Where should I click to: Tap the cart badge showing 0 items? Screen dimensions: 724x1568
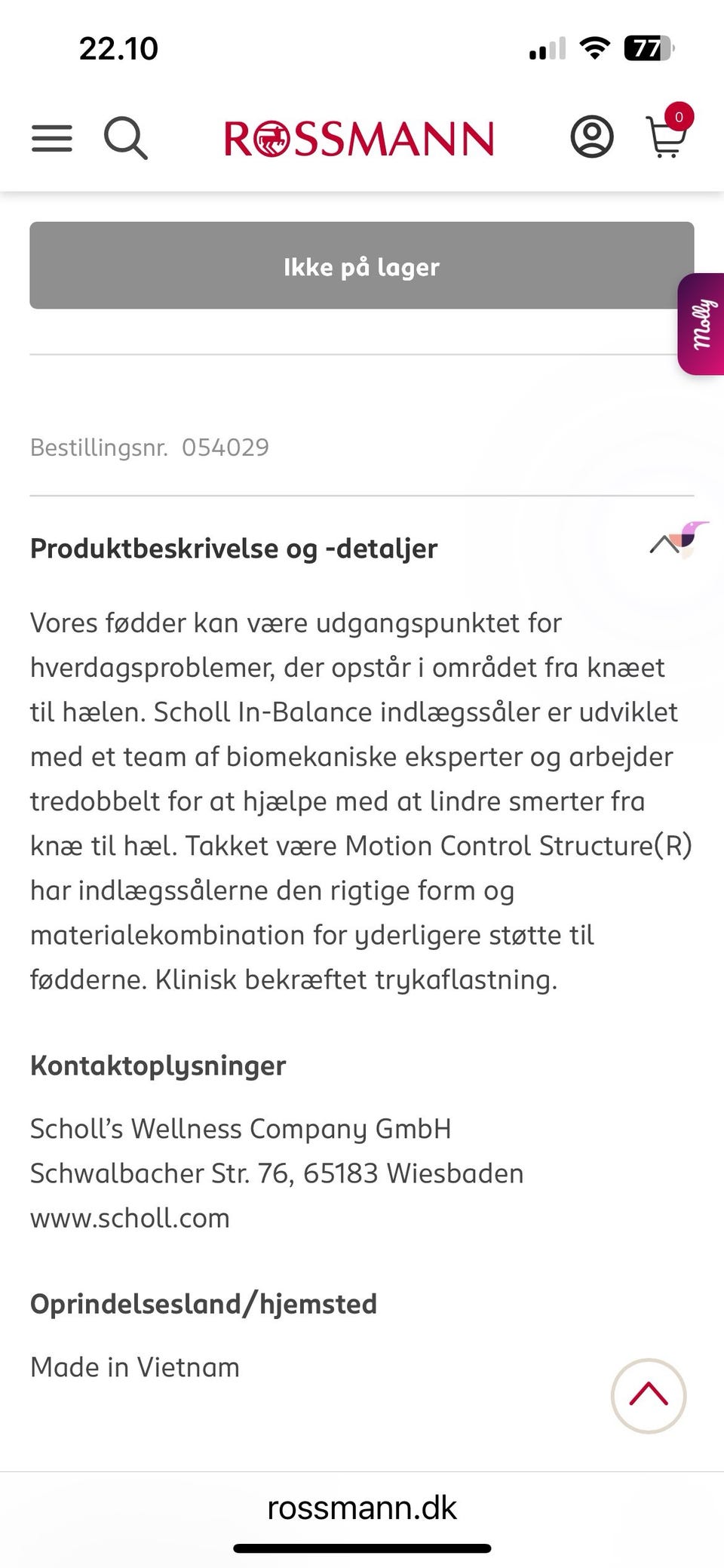(x=678, y=117)
